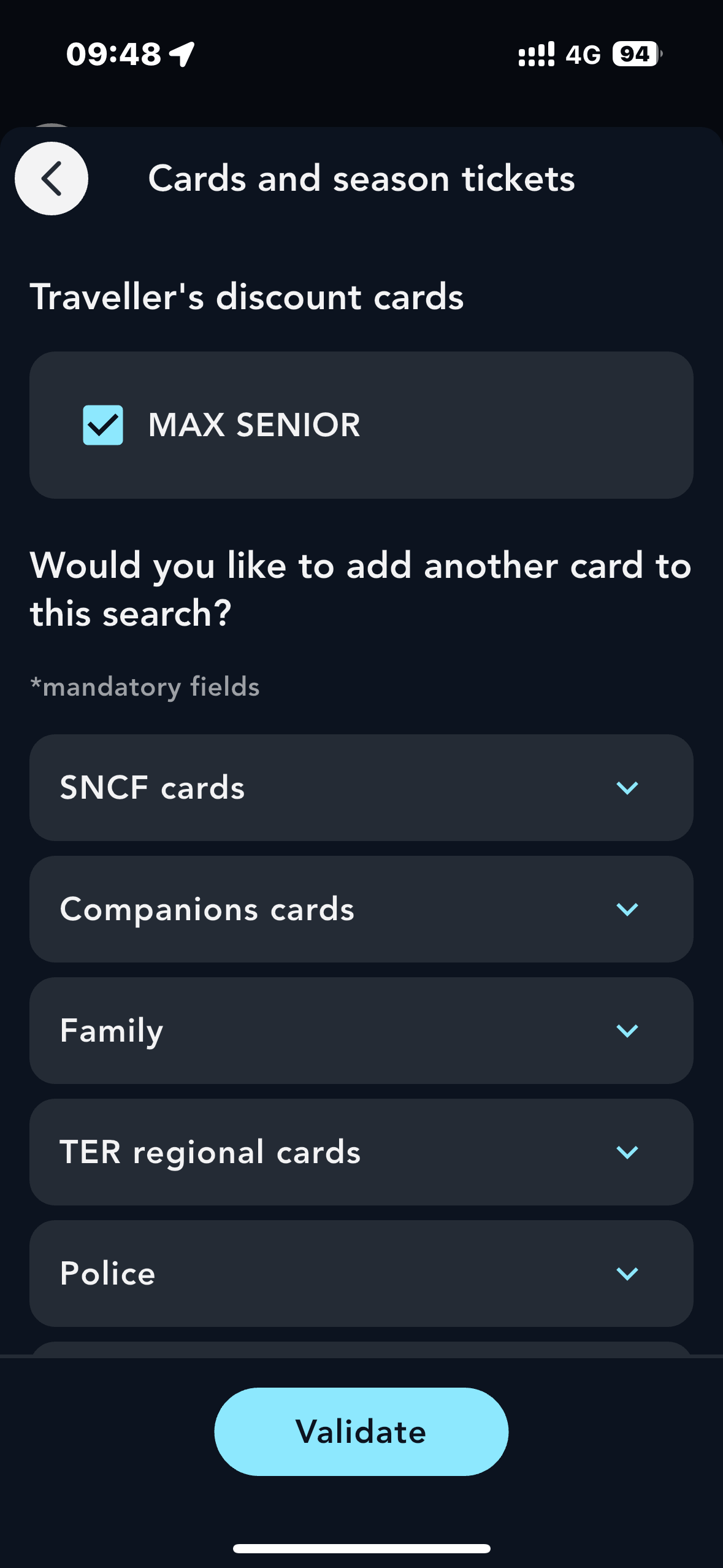This screenshot has height=1568, width=723.
Task: Open the Family cards dropdown
Action: (x=361, y=1031)
